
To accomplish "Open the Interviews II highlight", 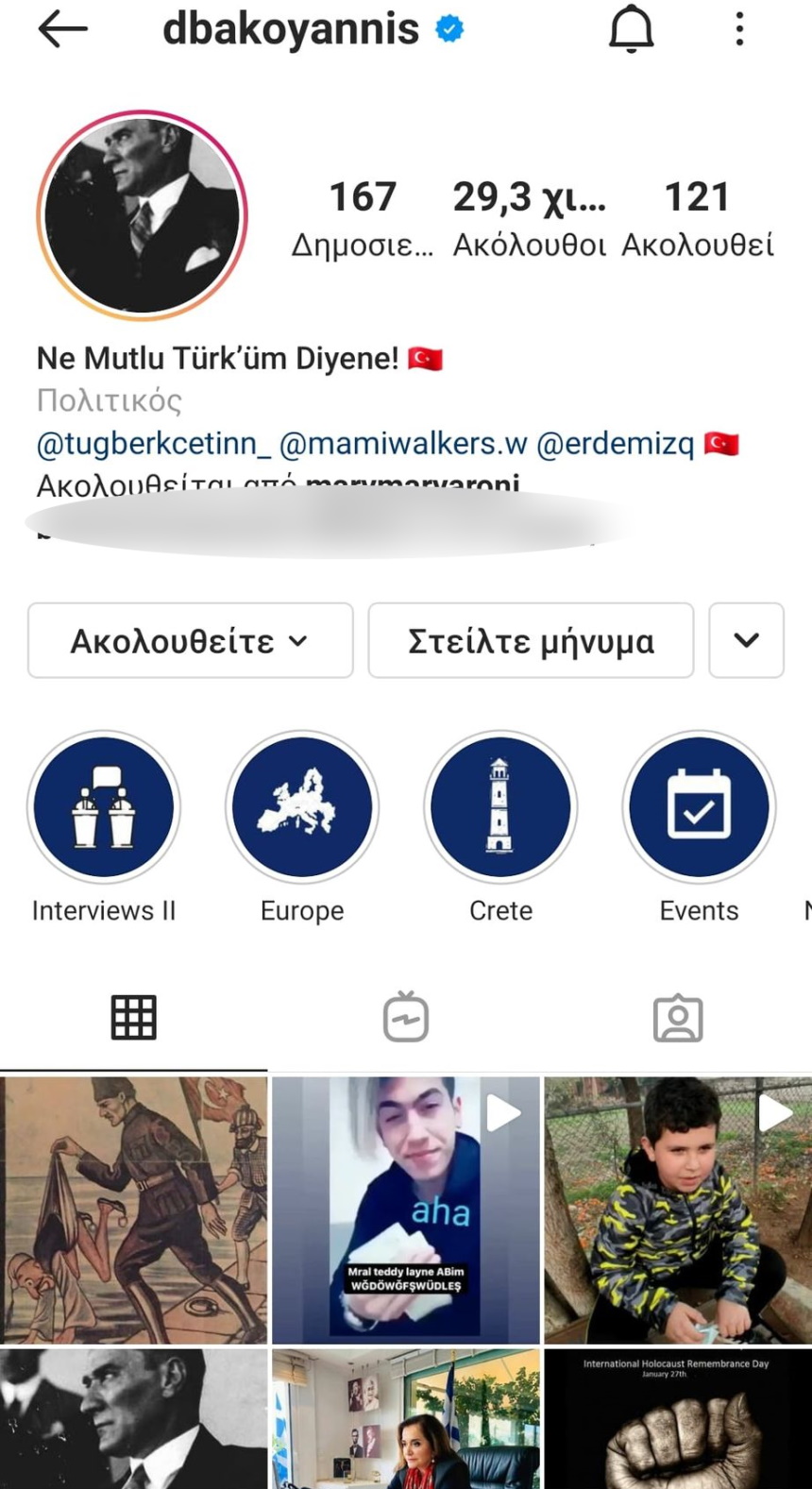I will 104,808.
